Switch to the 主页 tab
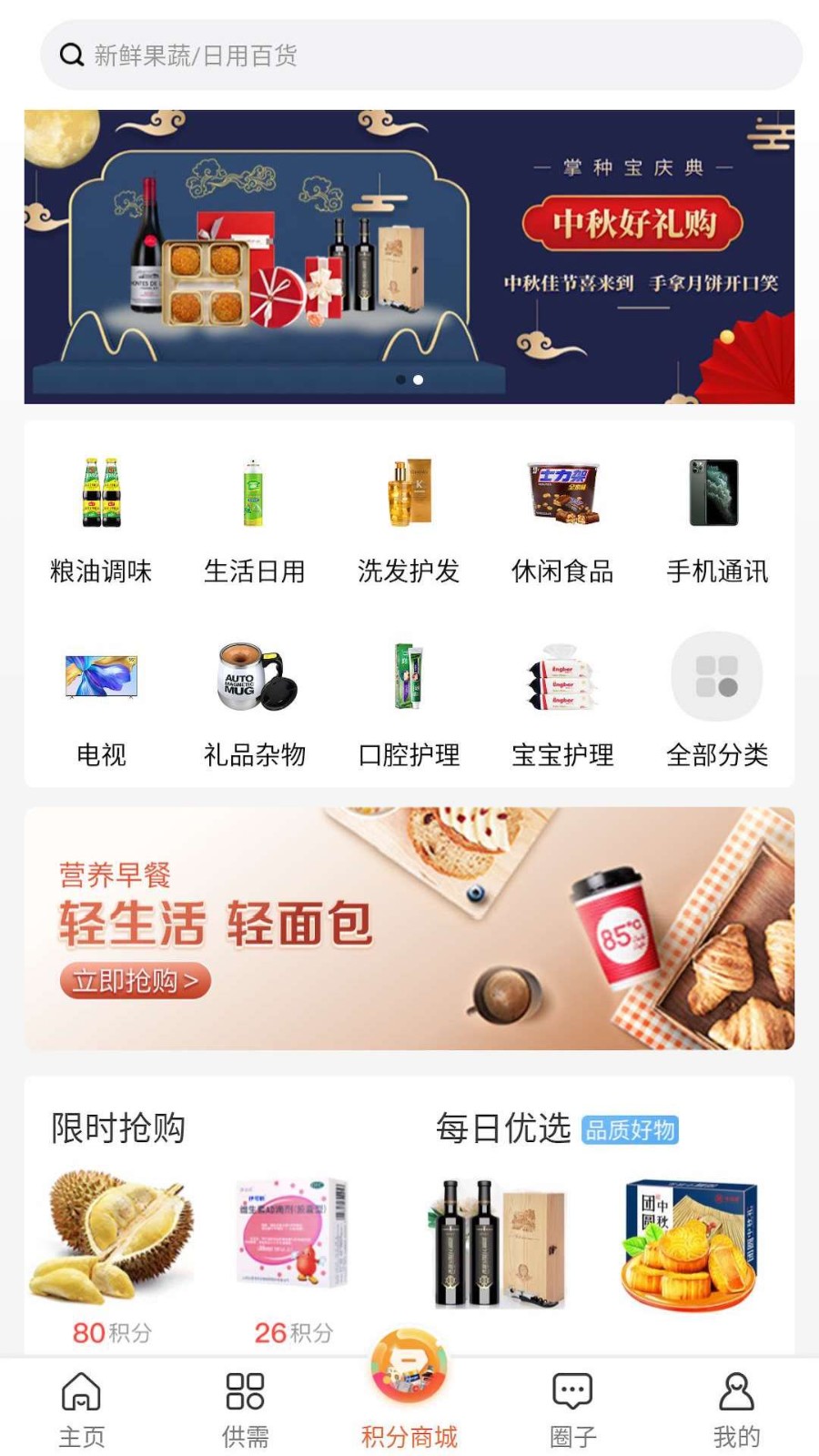The height and width of the screenshot is (1456, 819). coord(82,1409)
